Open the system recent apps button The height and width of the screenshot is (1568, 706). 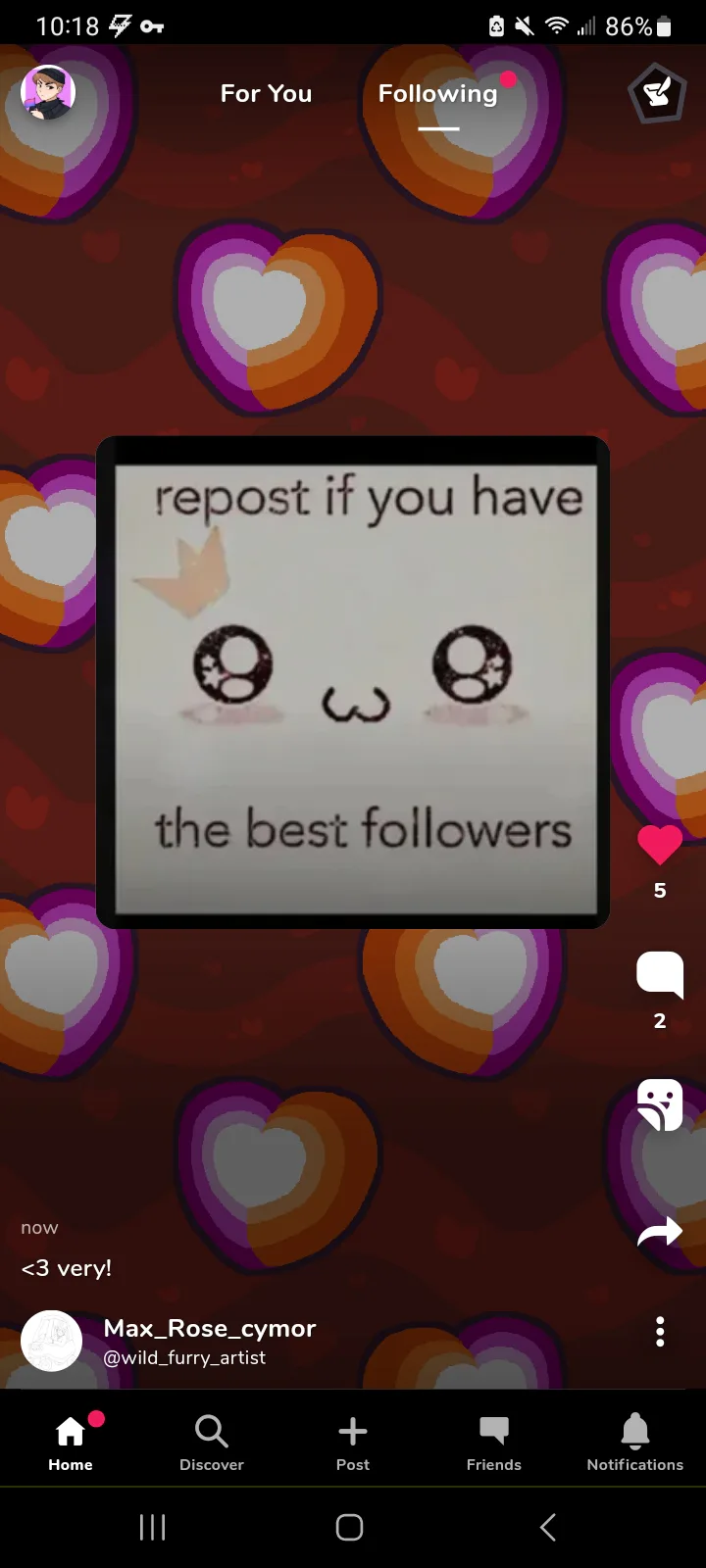[152, 1527]
